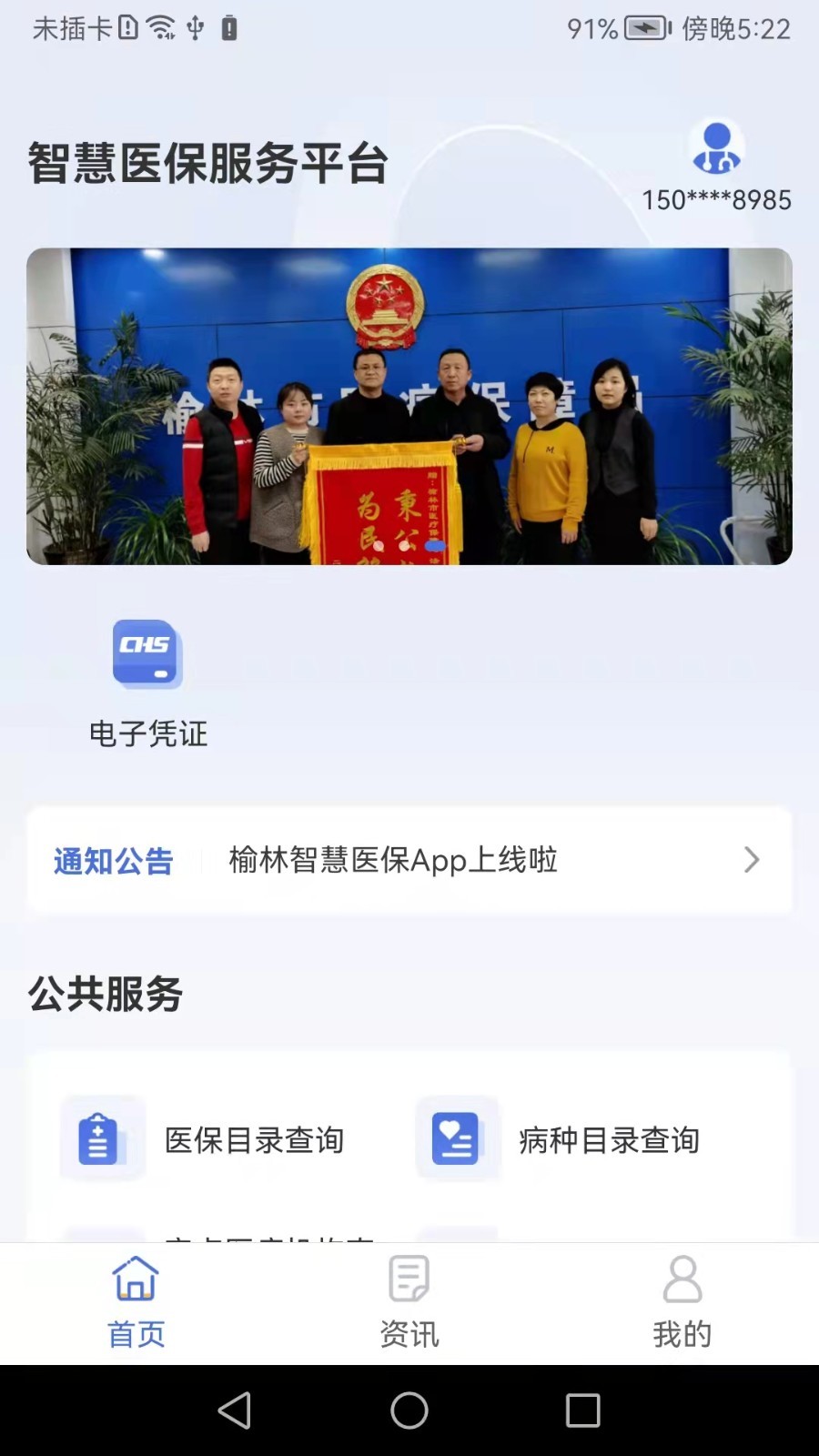Tap the 资讯 news icon

(409, 1279)
